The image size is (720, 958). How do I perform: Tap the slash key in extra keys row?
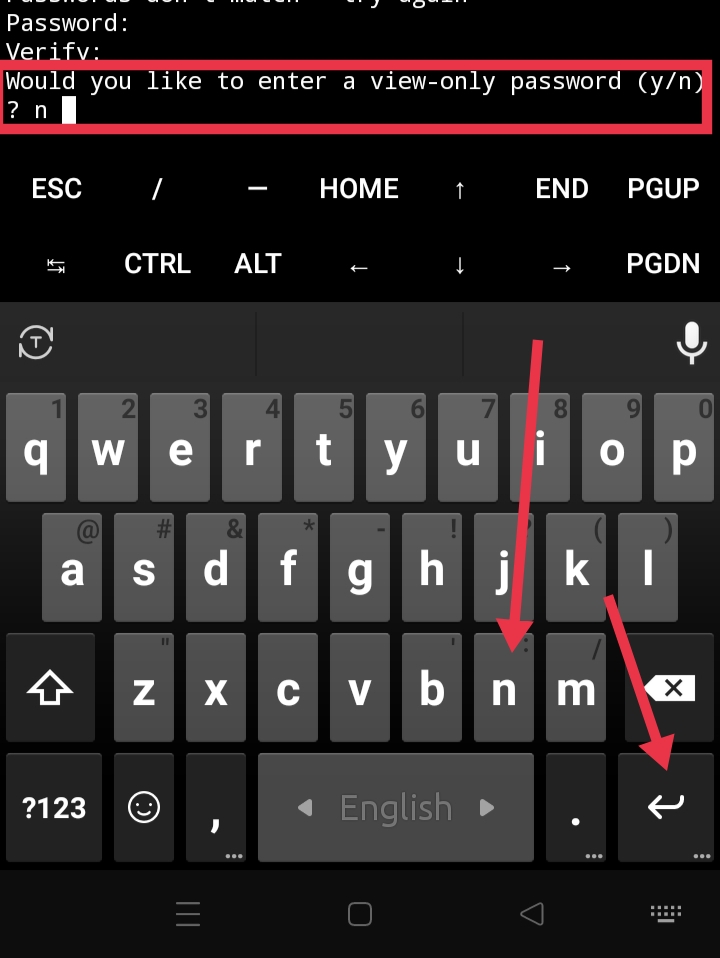157,189
